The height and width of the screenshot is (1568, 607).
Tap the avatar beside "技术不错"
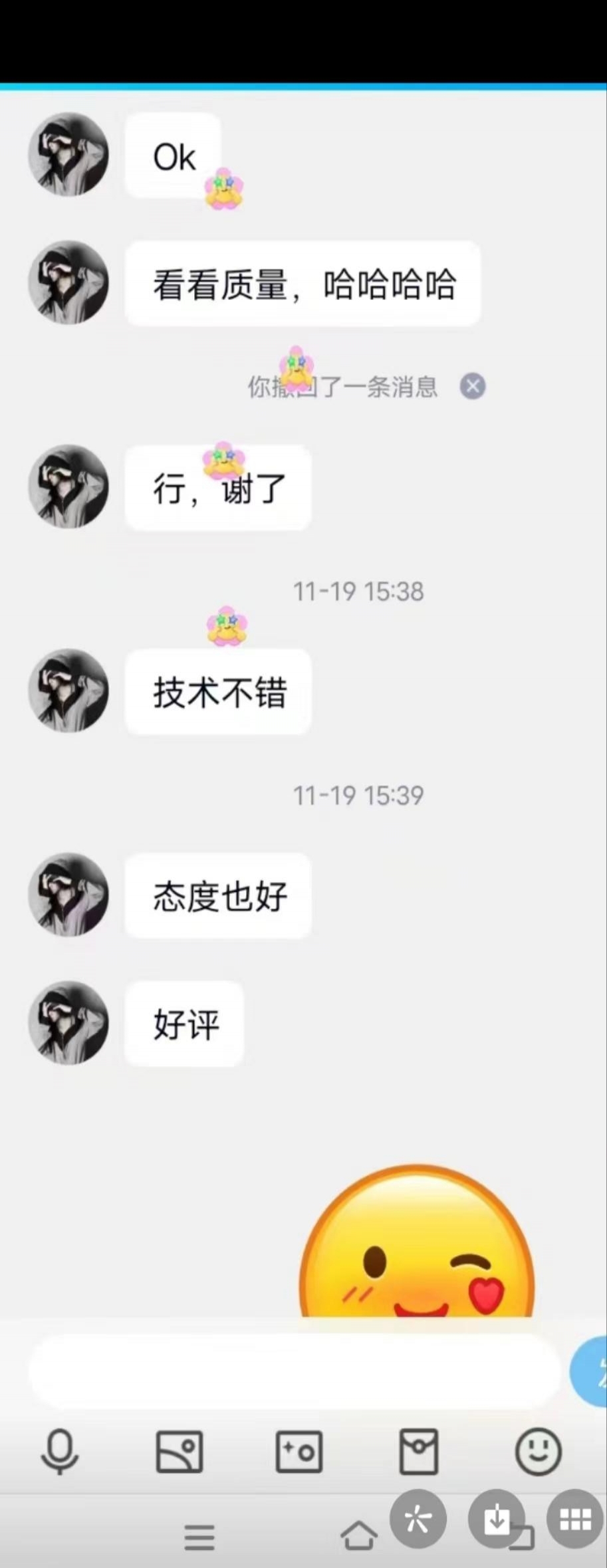tap(68, 691)
